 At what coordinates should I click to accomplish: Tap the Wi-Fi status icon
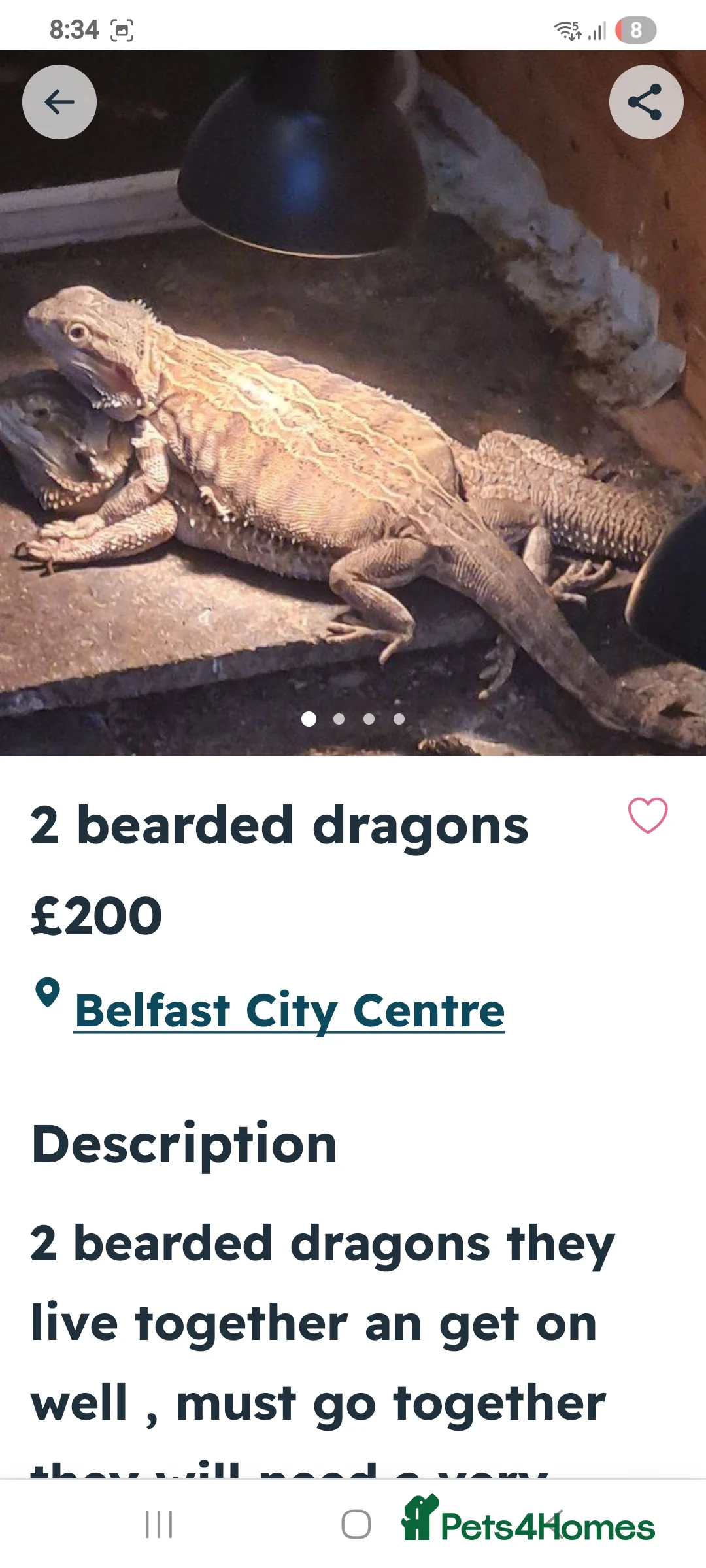coord(567,28)
